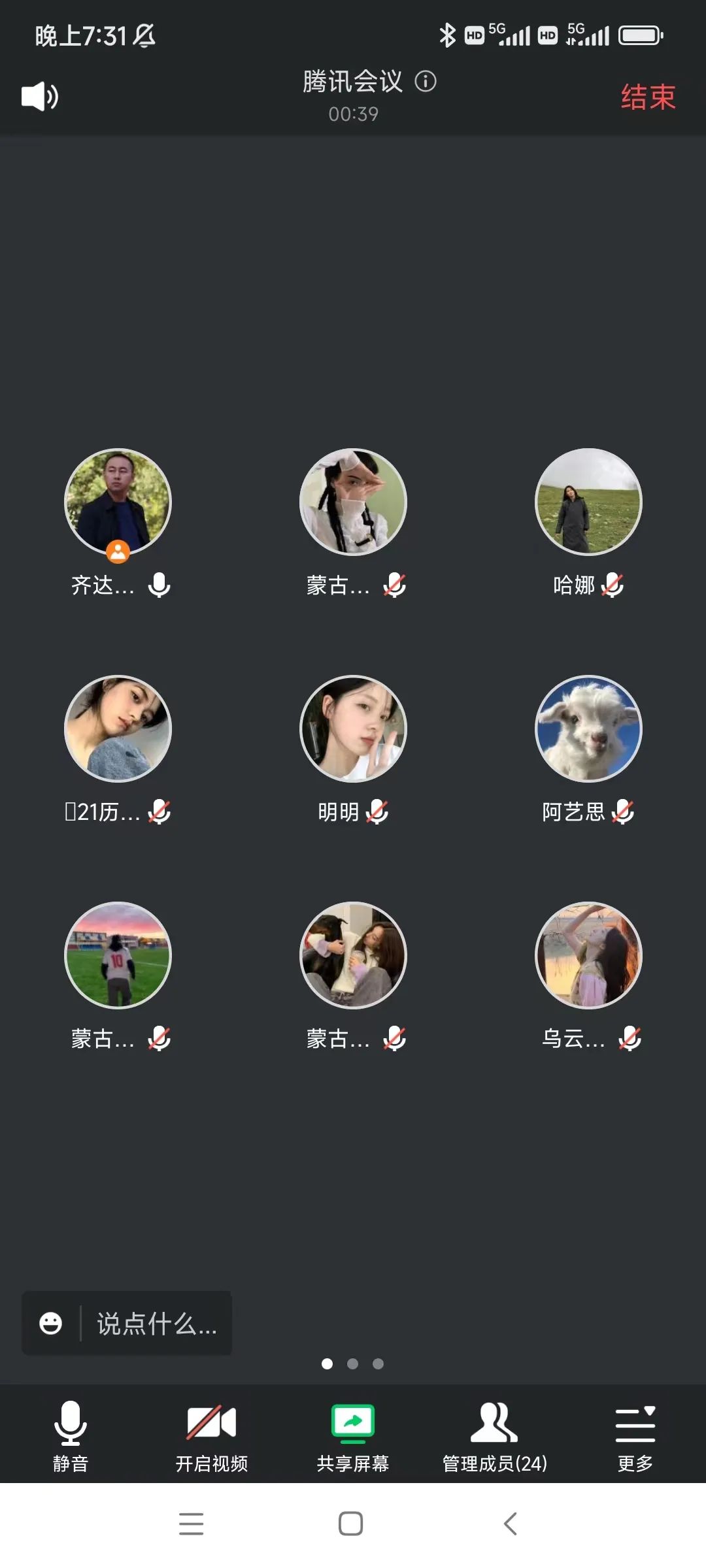Select the 21历 participant tile
This screenshot has height=1568, width=706.
click(x=118, y=728)
